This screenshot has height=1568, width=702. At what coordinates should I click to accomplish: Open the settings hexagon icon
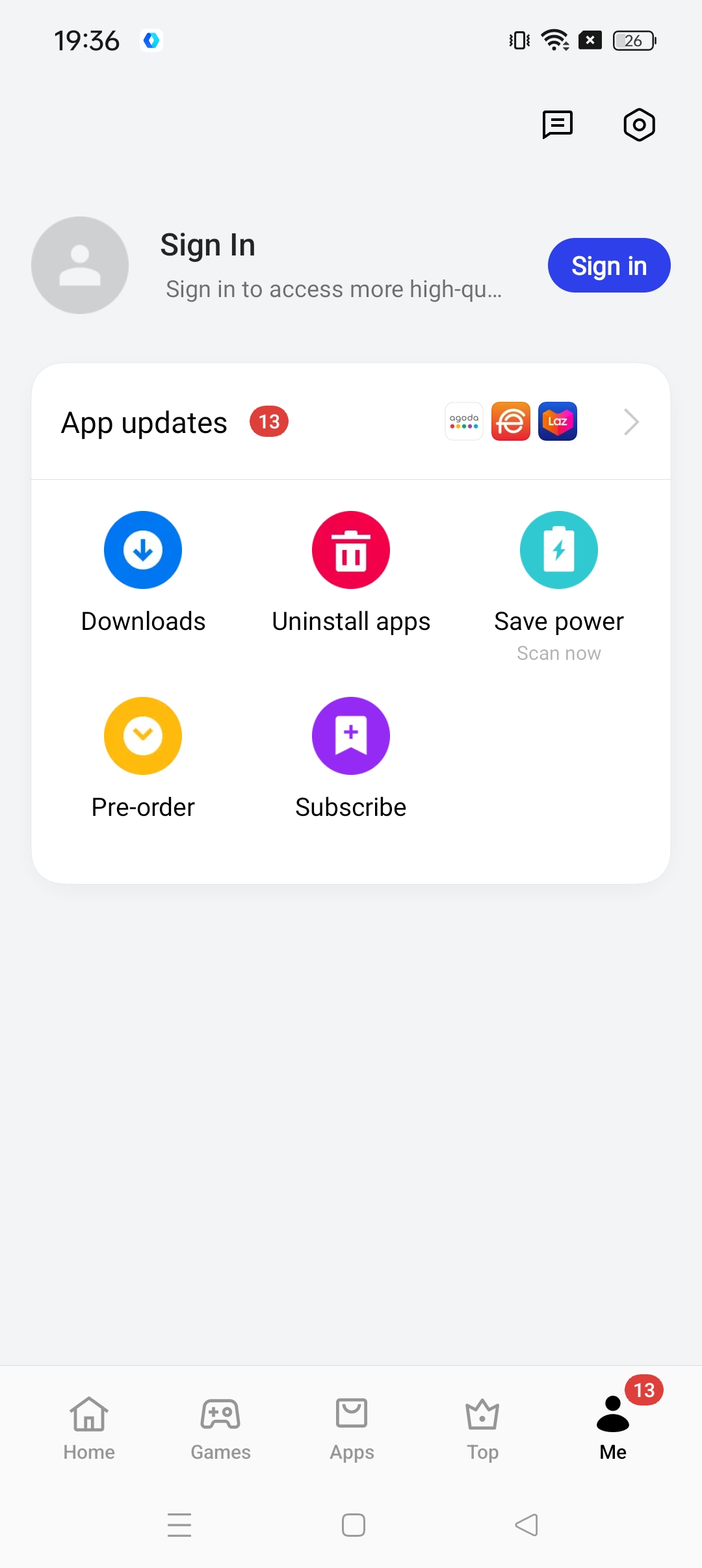(639, 124)
